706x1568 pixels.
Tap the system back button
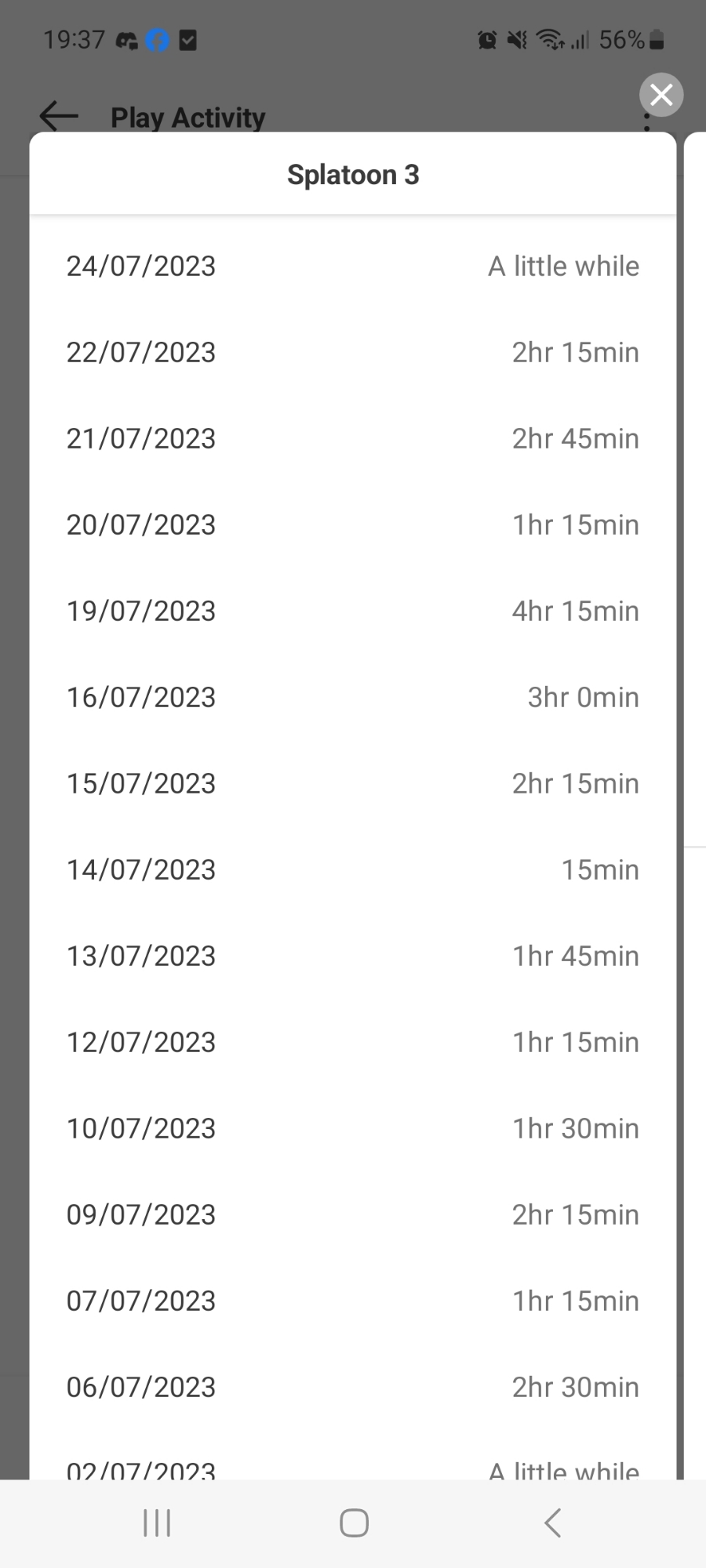point(552,1523)
